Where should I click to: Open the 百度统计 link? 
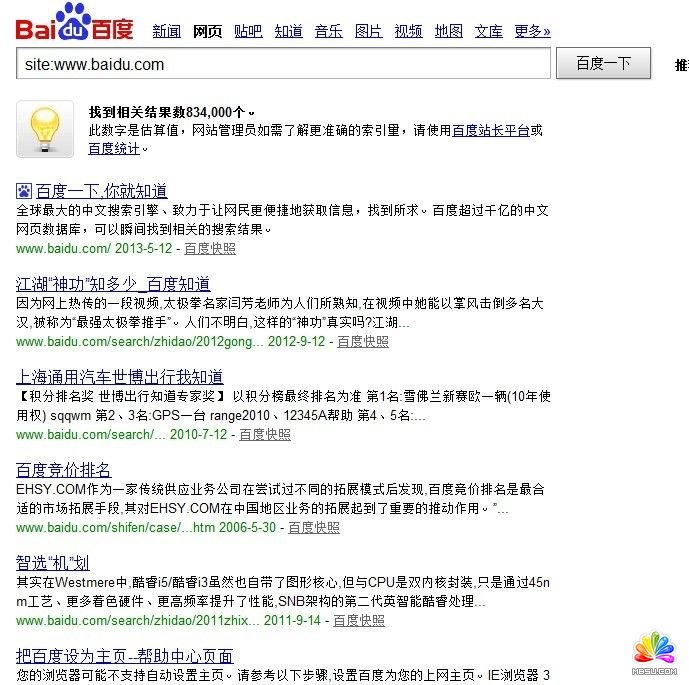coord(114,148)
